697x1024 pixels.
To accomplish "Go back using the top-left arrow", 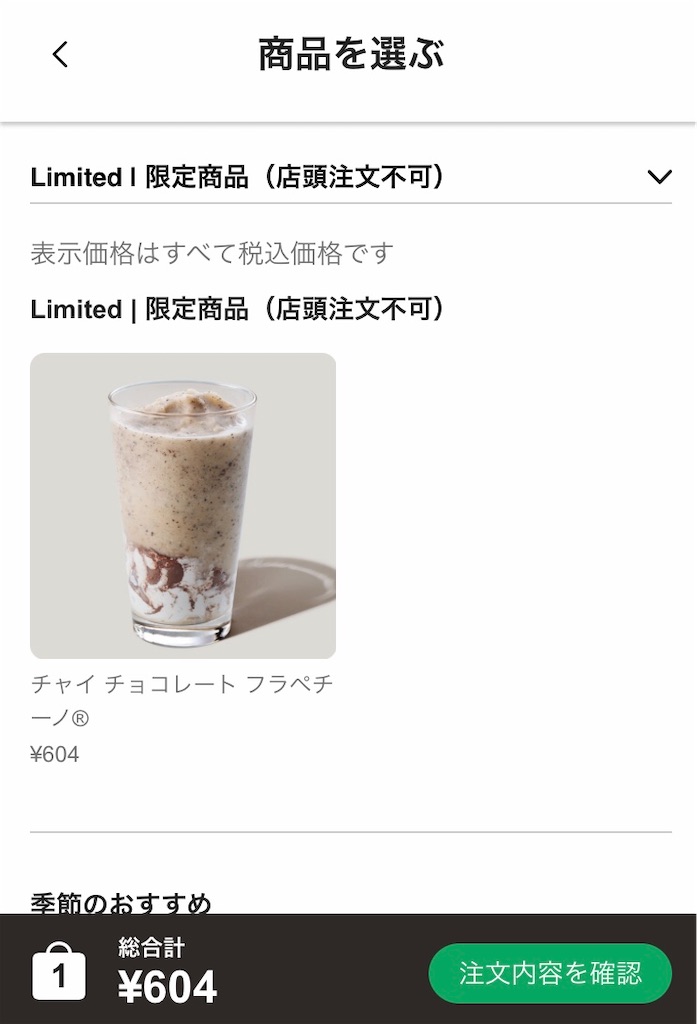I will pyautogui.click(x=61, y=54).
